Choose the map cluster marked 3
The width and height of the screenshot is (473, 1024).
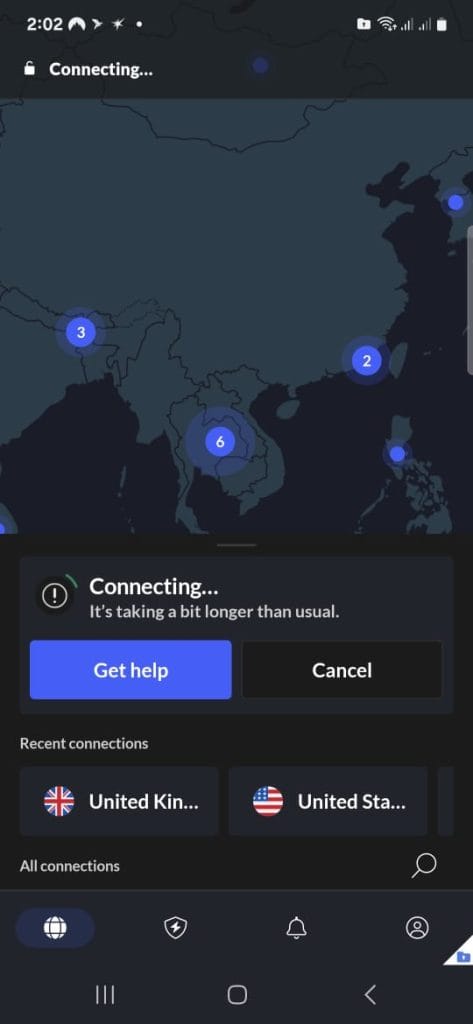81,332
